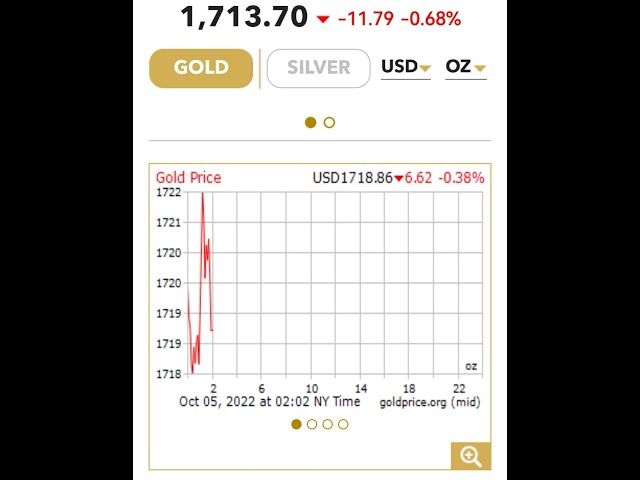640x480 pixels.
Task: Zoom the gold chart with magnifier icon
Action: (471, 456)
